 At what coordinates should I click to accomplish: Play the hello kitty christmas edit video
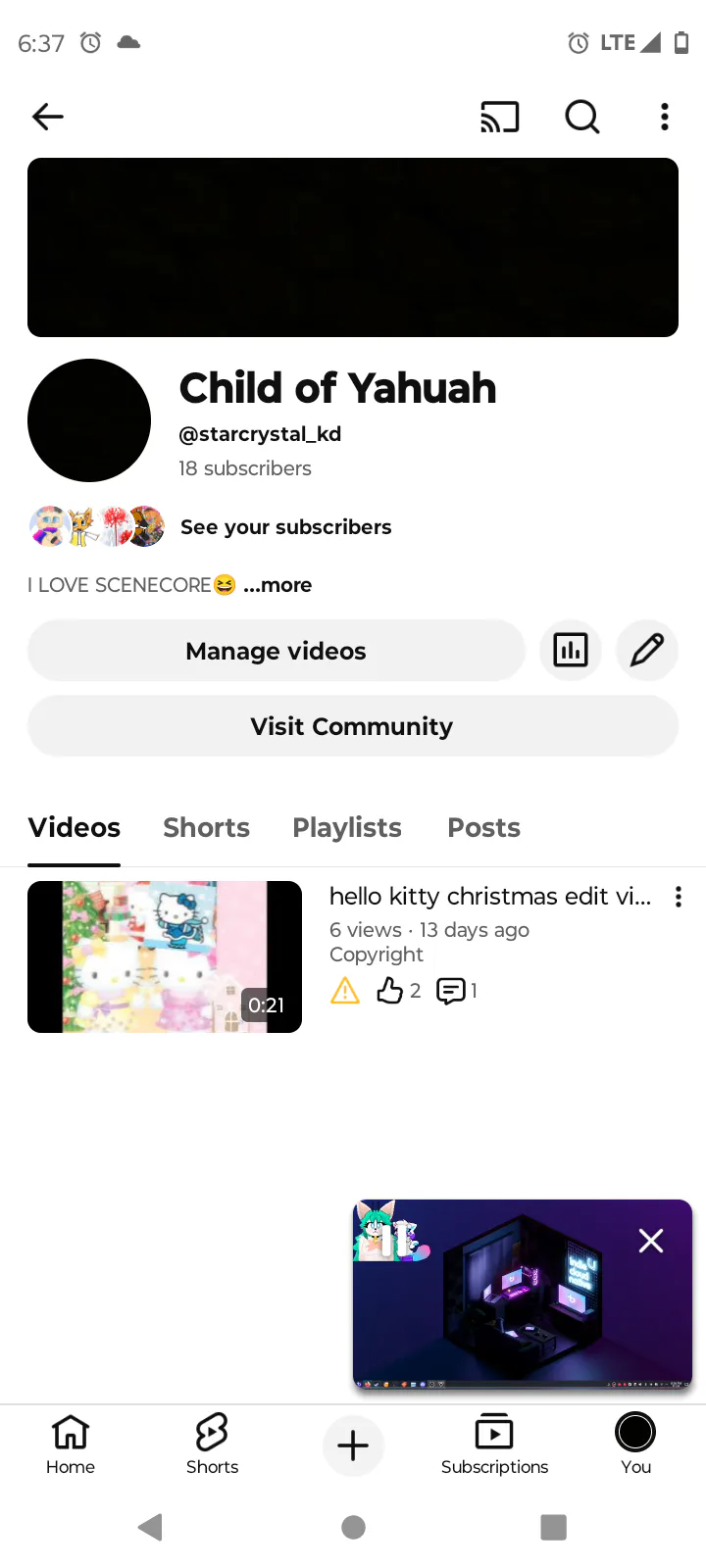coord(165,956)
